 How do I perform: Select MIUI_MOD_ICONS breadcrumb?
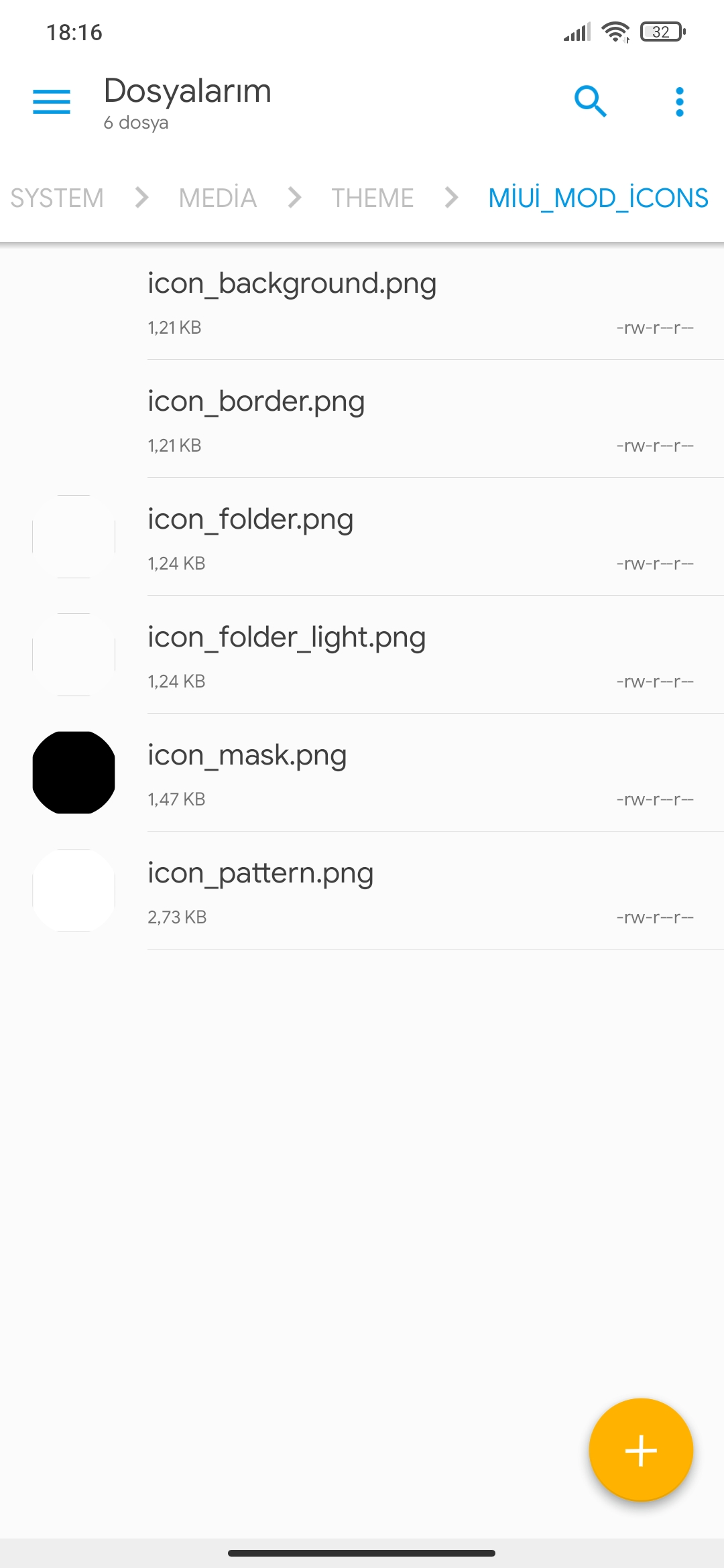pos(598,198)
